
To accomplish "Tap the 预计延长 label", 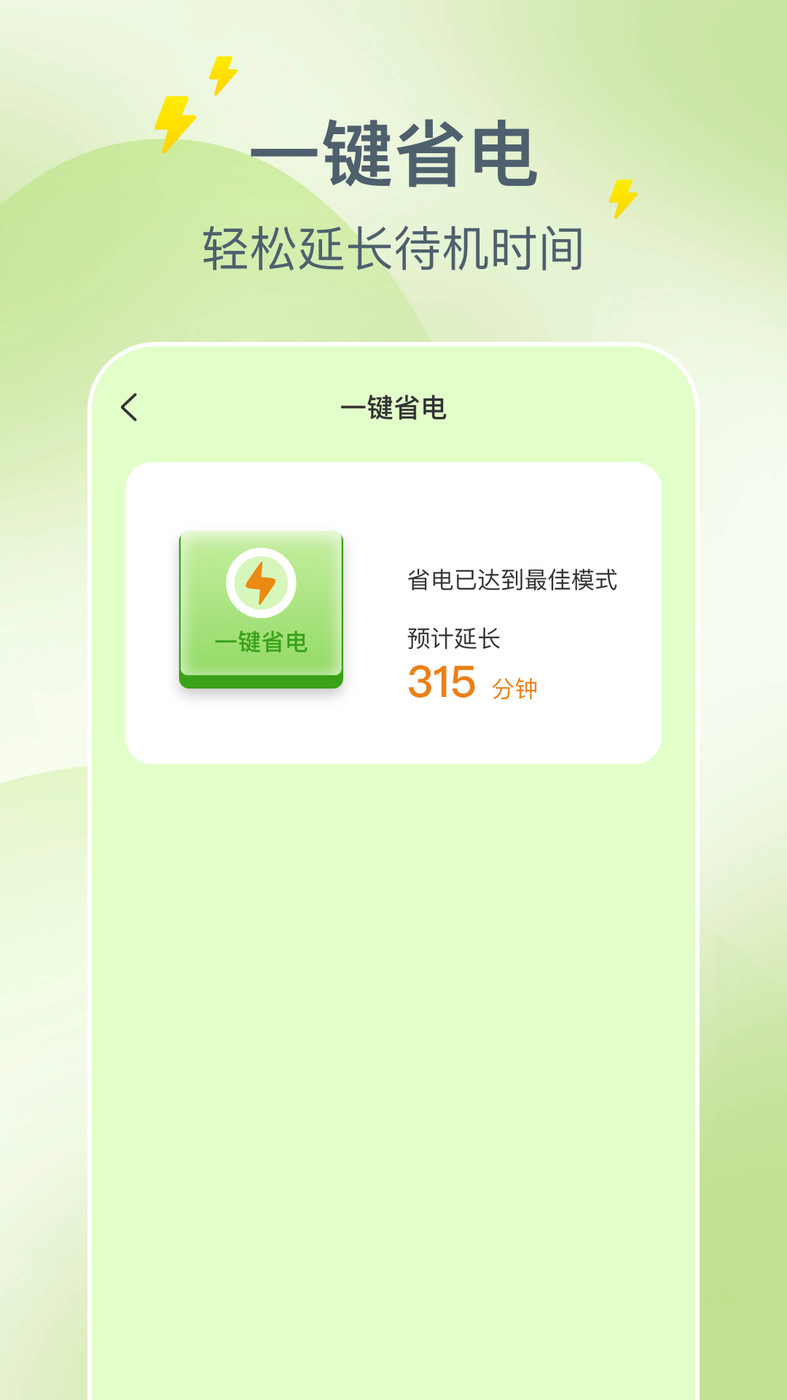I will tap(451, 638).
